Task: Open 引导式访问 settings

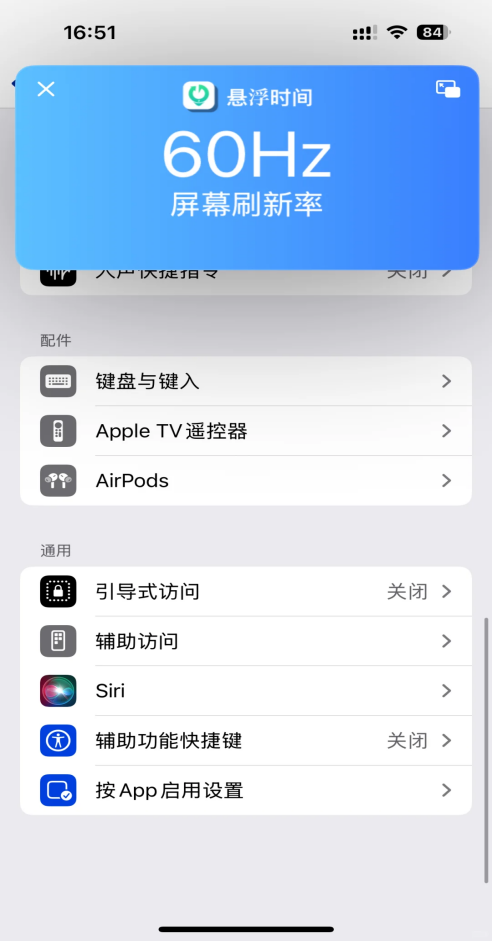Action: pos(246,592)
